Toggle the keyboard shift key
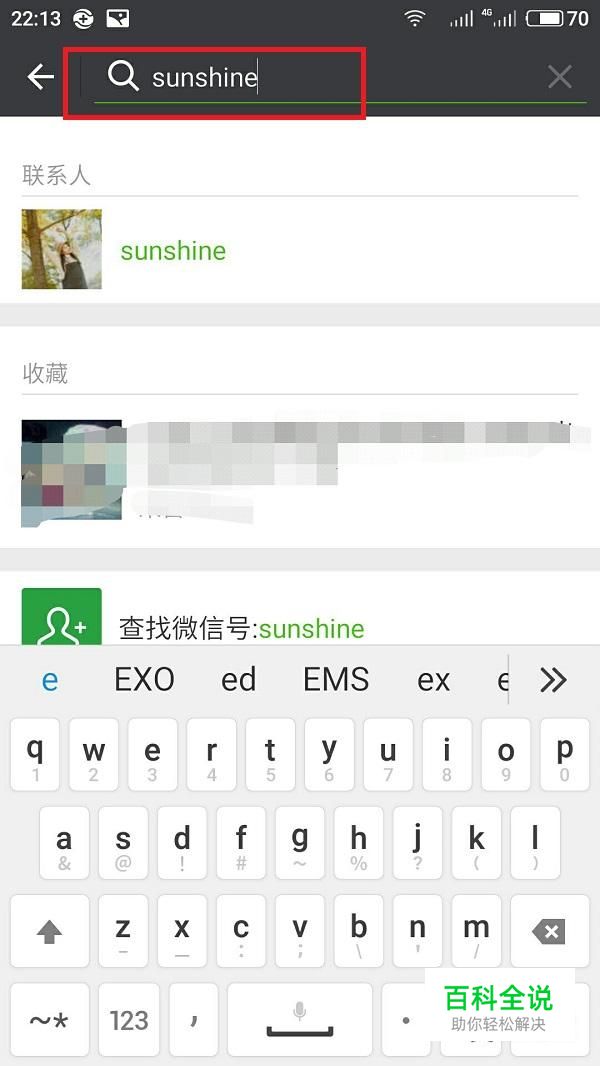600x1066 pixels. coord(49,932)
